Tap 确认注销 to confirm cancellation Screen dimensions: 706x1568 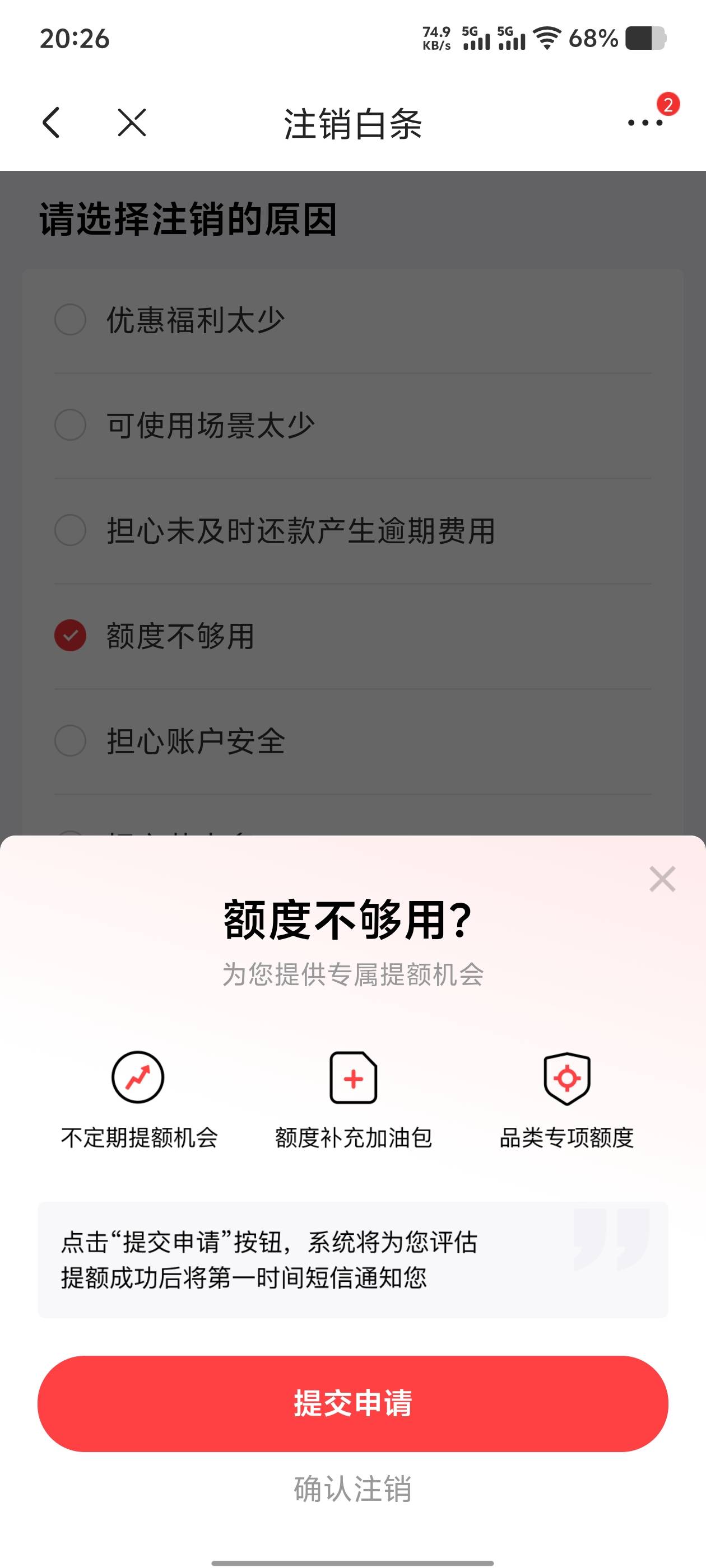[x=352, y=1488]
